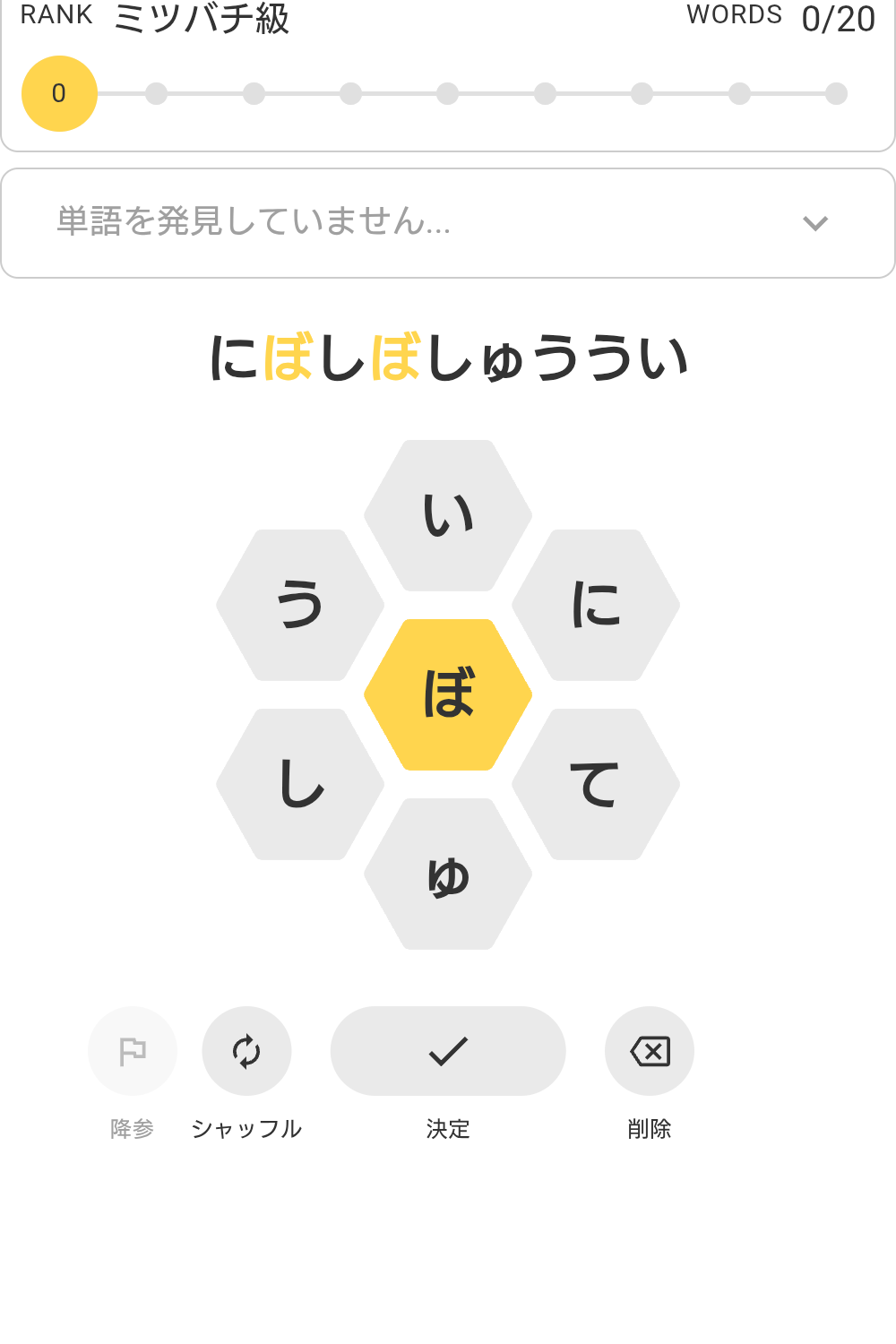
Task: Tap the center ぼ hexagon letter
Action: coord(448,694)
